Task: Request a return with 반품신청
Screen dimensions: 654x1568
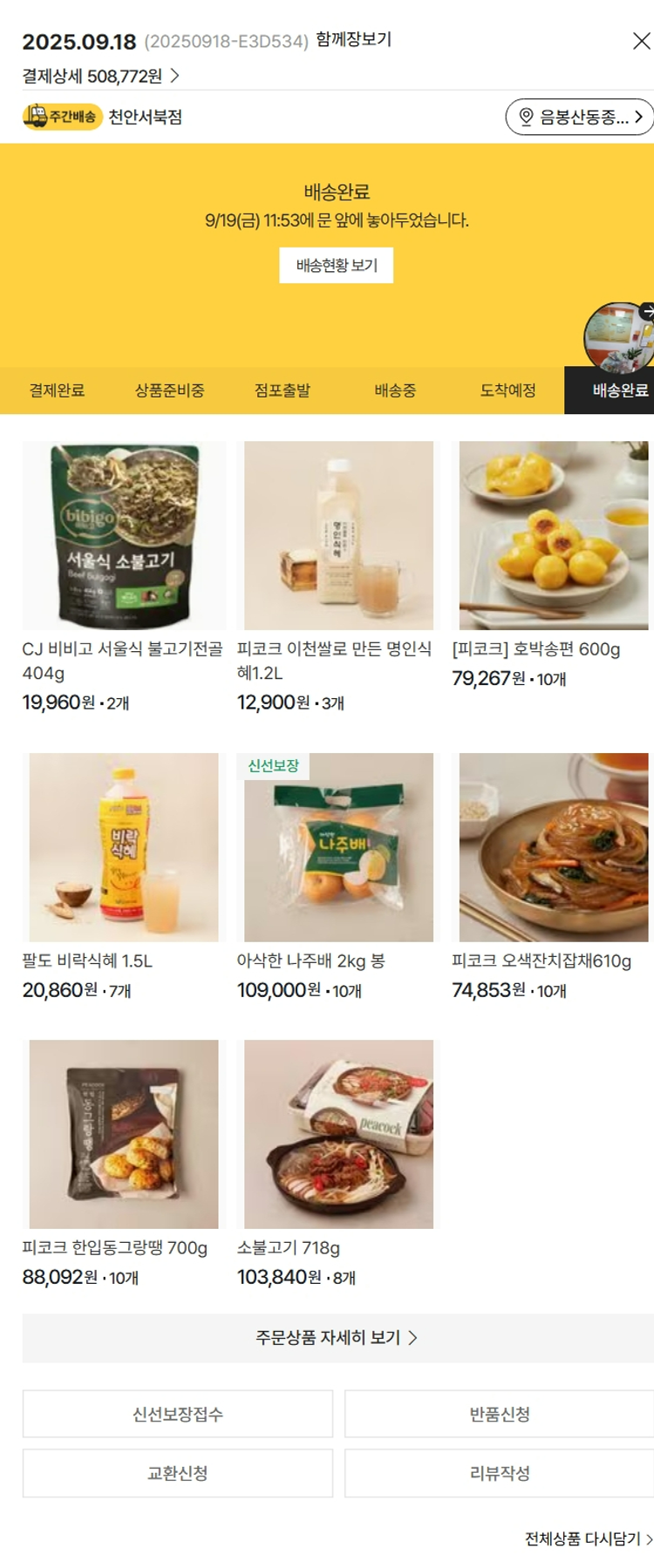Action: [499, 1414]
